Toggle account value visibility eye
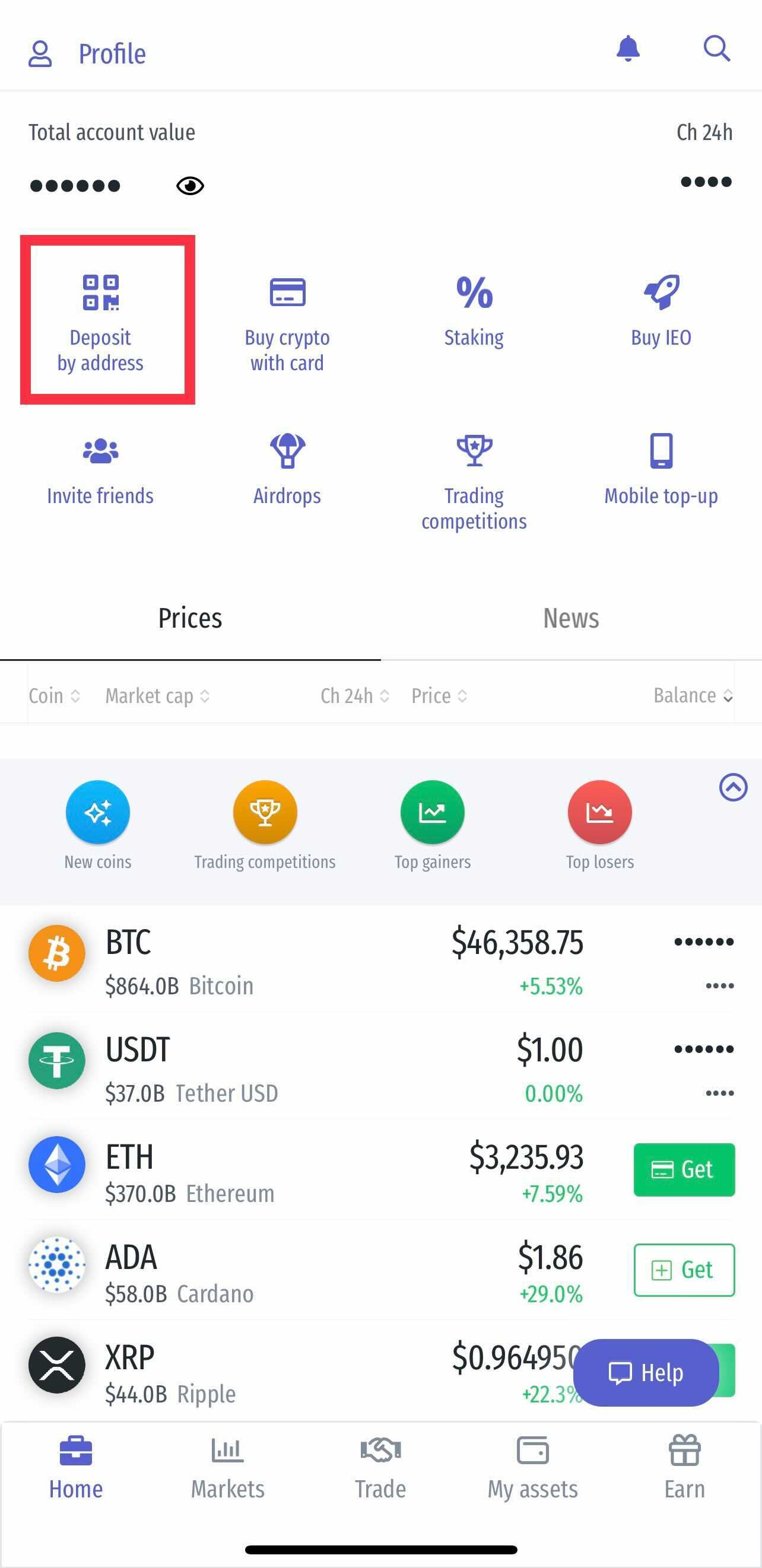 [190, 186]
